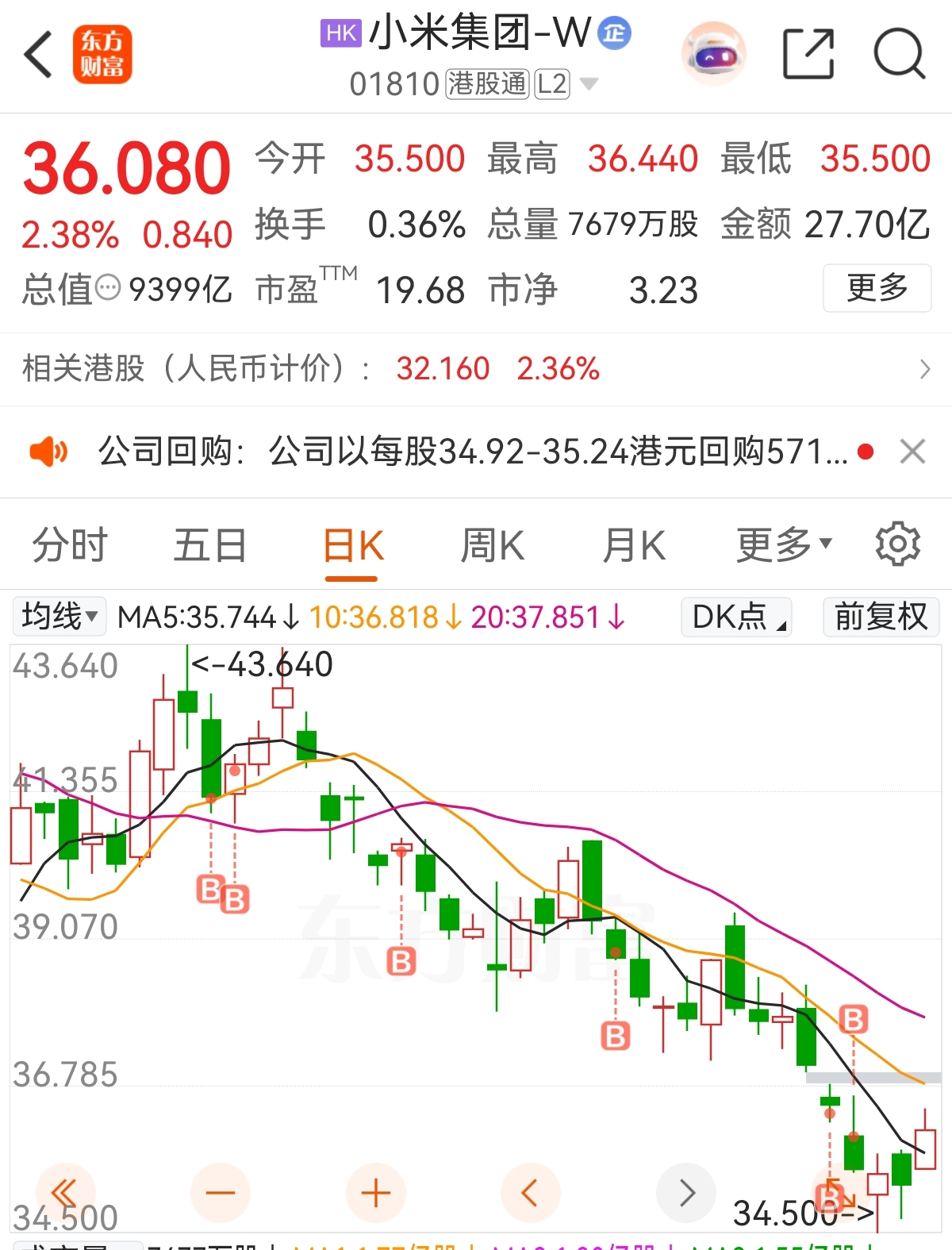Image resolution: width=952 pixels, height=1250 pixels.
Task: Zoom in the chart with the plus control
Action: click(375, 1192)
